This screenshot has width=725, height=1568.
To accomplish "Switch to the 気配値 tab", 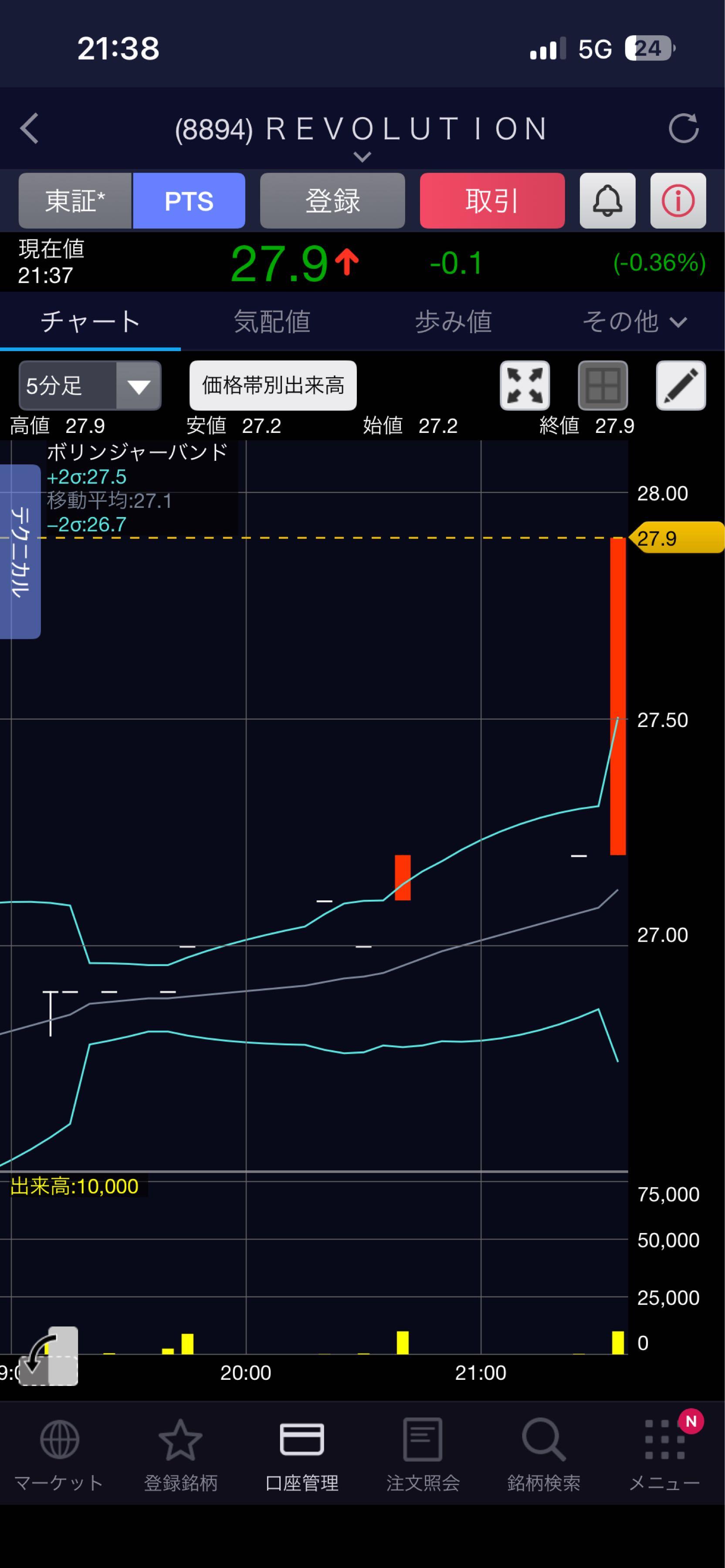I will (271, 321).
